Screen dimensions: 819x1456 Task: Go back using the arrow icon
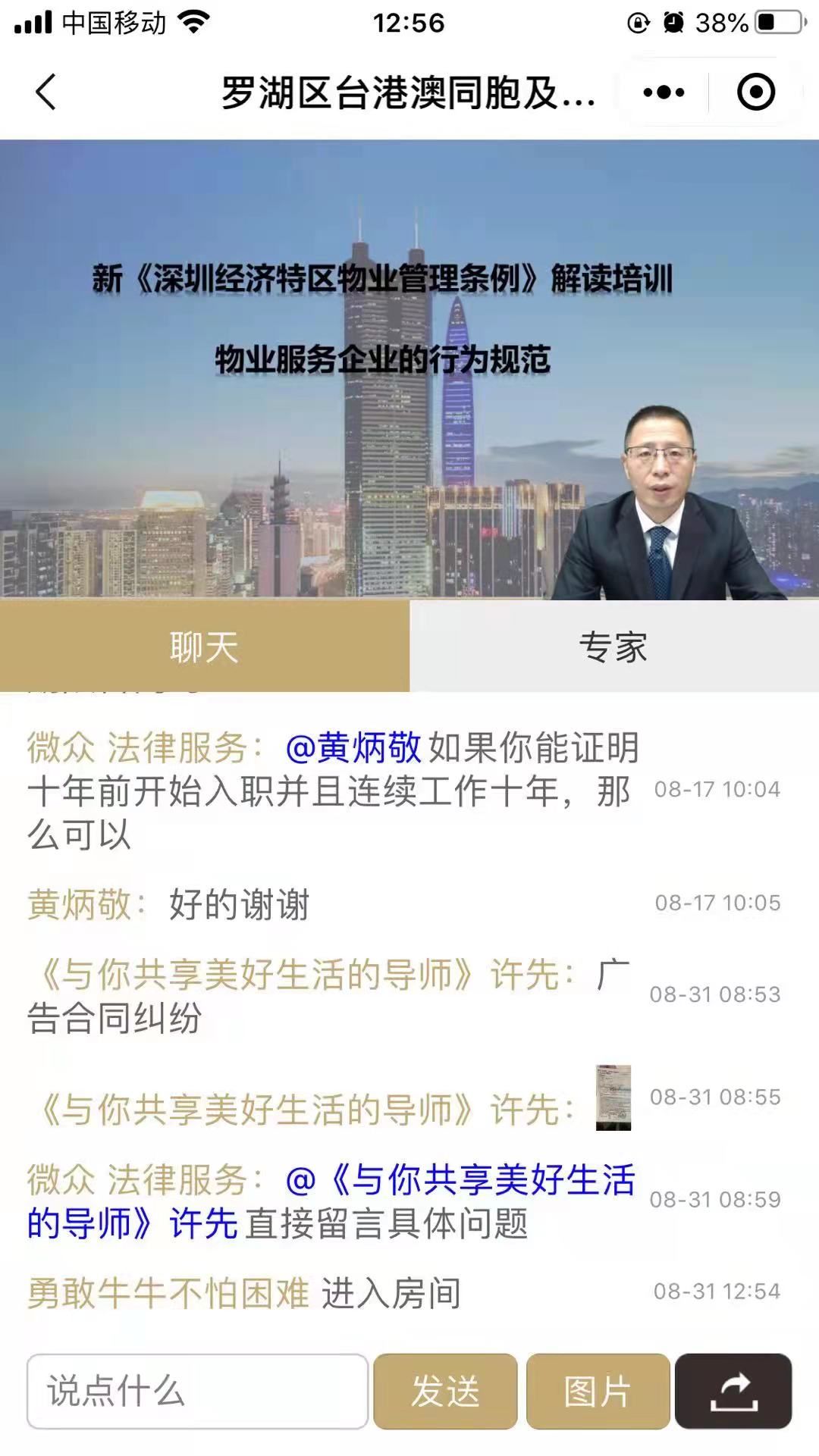tap(45, 92)
